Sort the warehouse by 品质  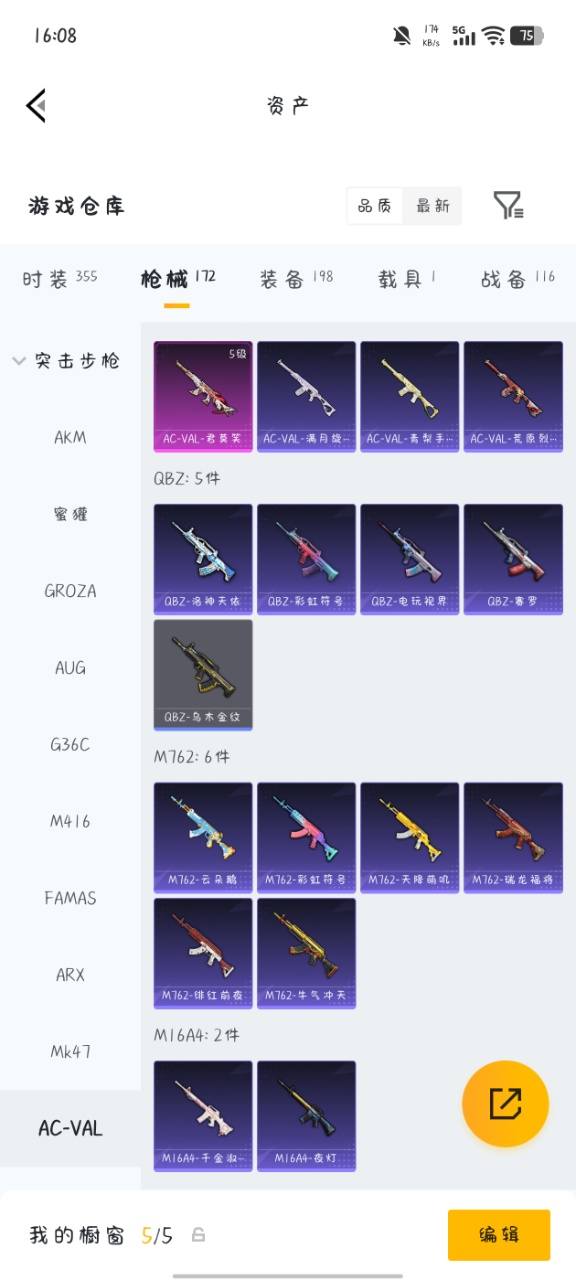click(375, 206)
